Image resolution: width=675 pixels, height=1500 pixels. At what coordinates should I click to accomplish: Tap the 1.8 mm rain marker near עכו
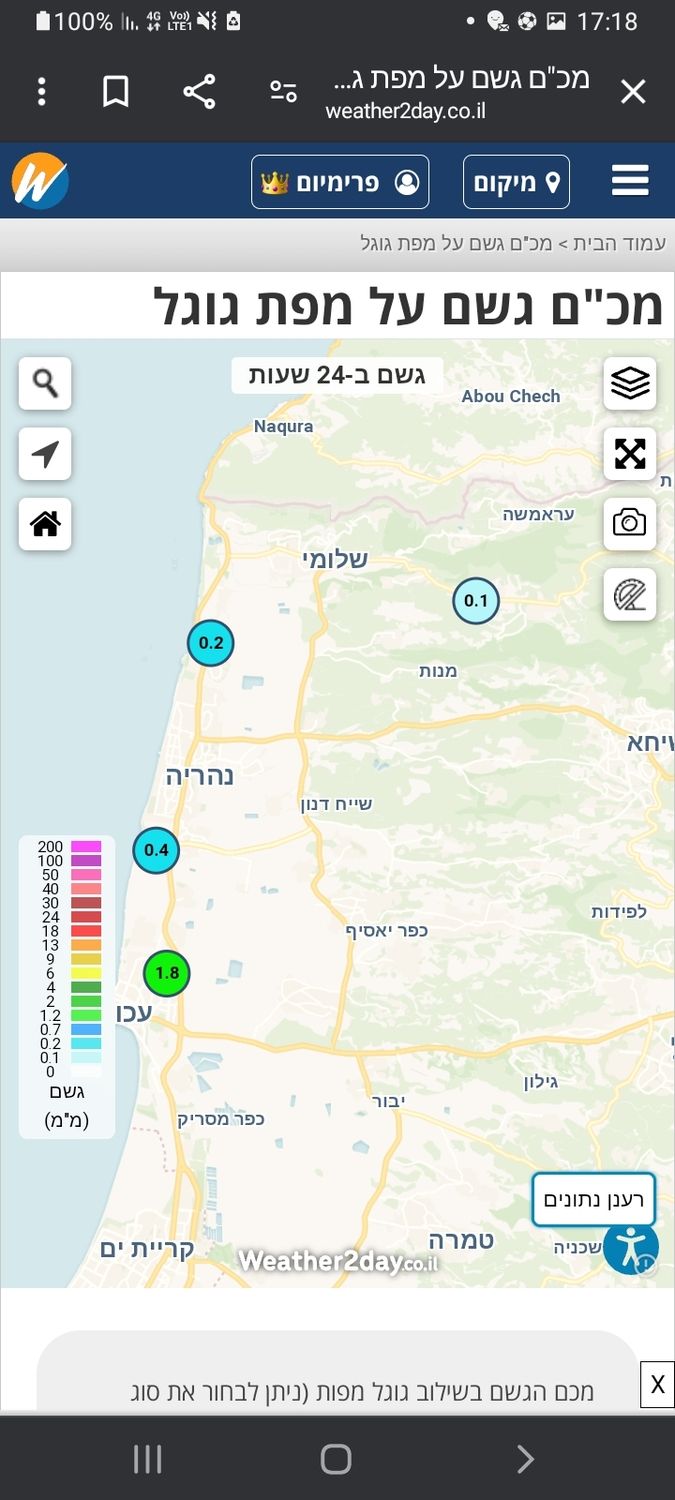167,972
